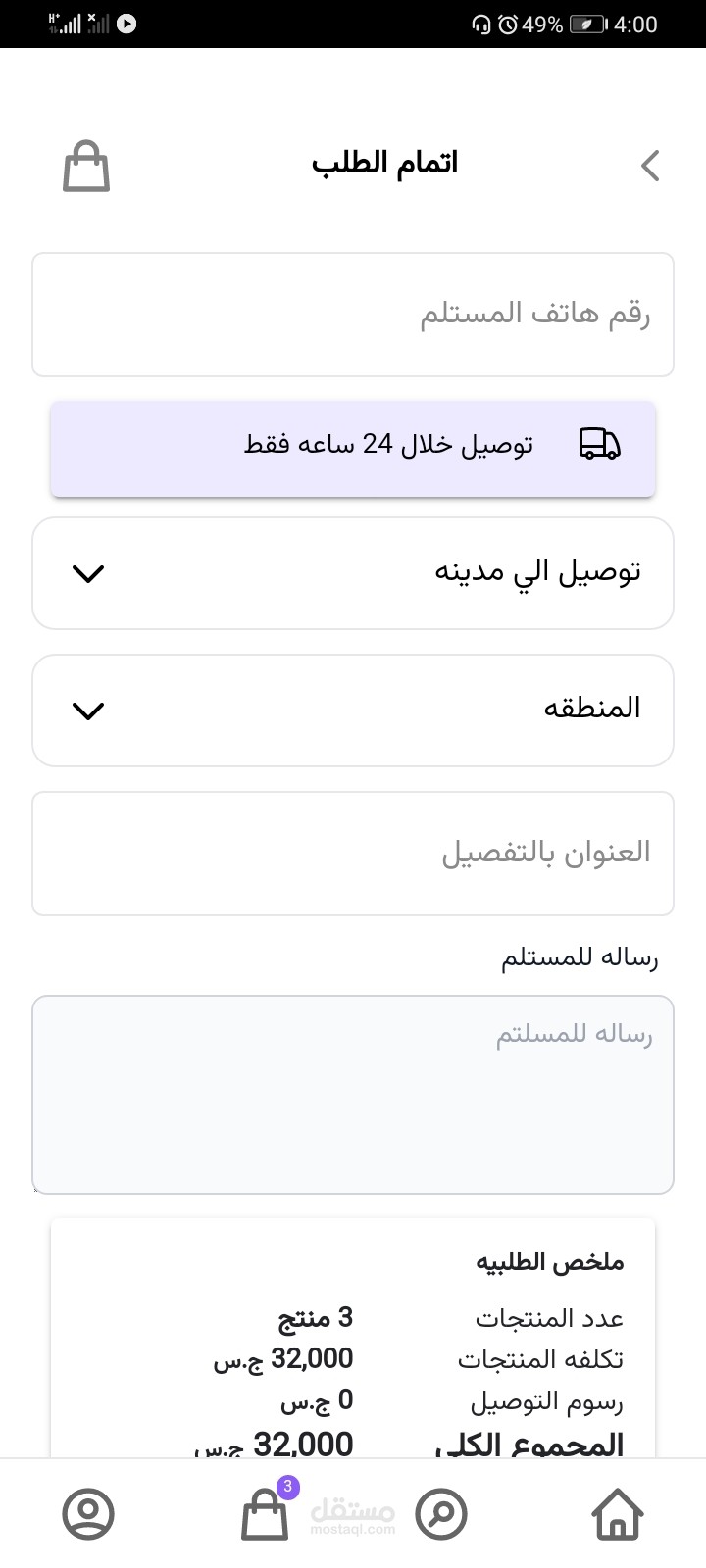
Task: Tap the back arrow in the header
Action: (x=650, y=166)
